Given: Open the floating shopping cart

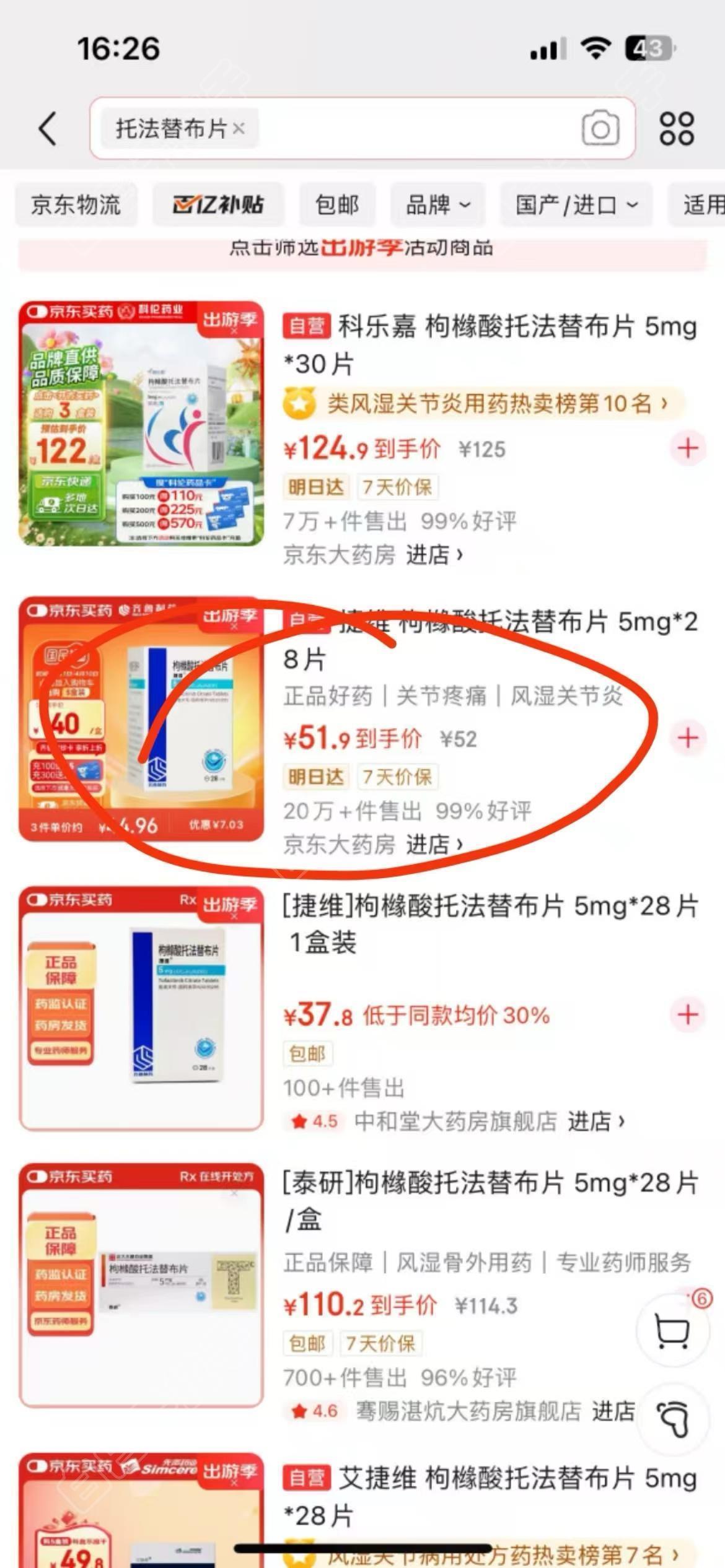Looking at the screenshot, I should point(672,1330).
